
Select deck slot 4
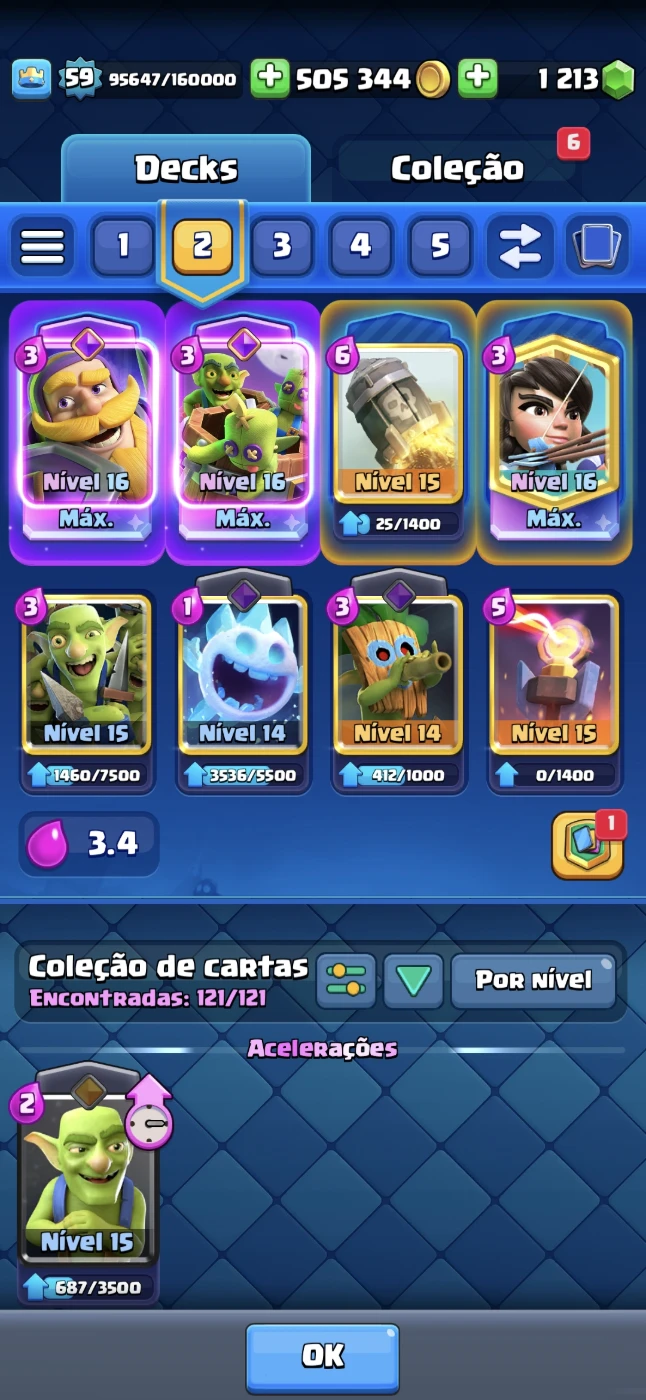(x=361, y=245)
